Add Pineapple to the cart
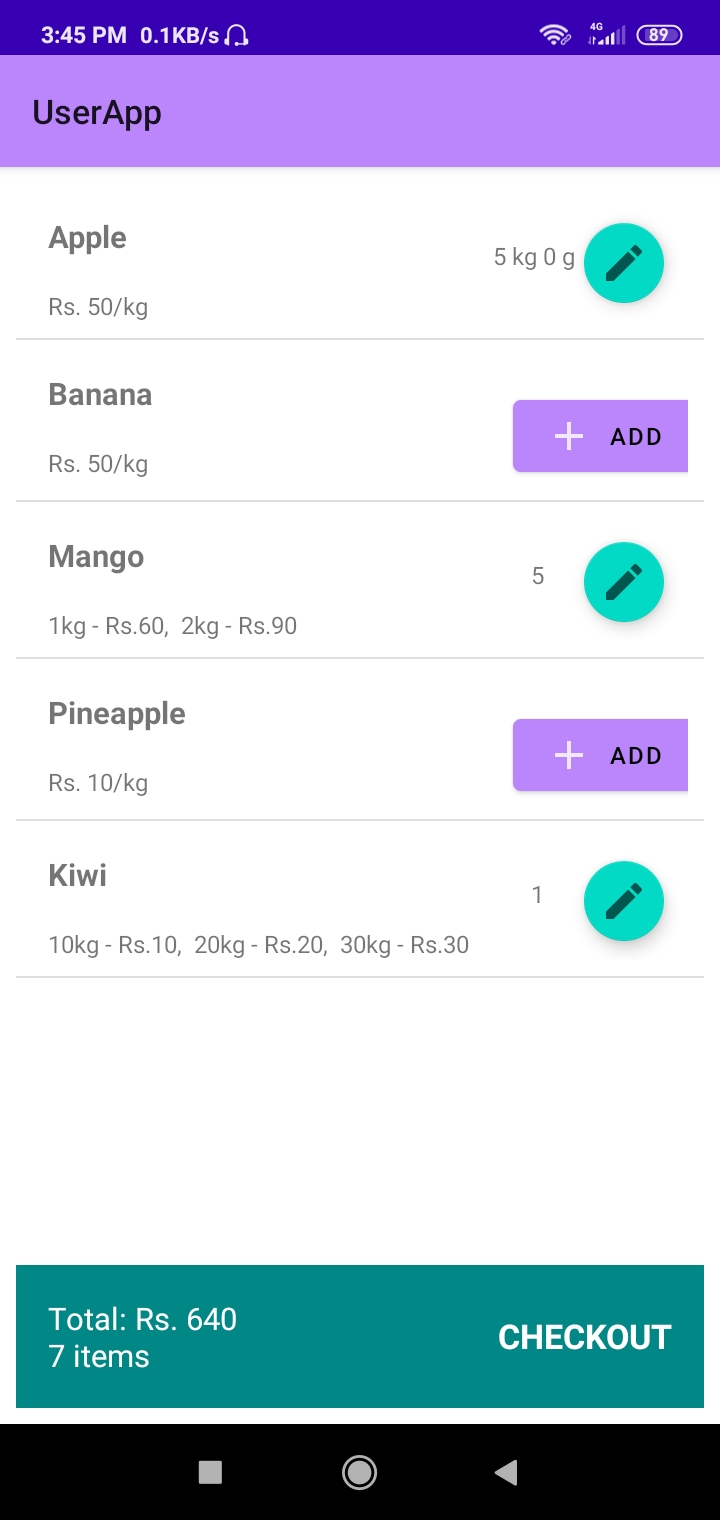 (599, 755)
